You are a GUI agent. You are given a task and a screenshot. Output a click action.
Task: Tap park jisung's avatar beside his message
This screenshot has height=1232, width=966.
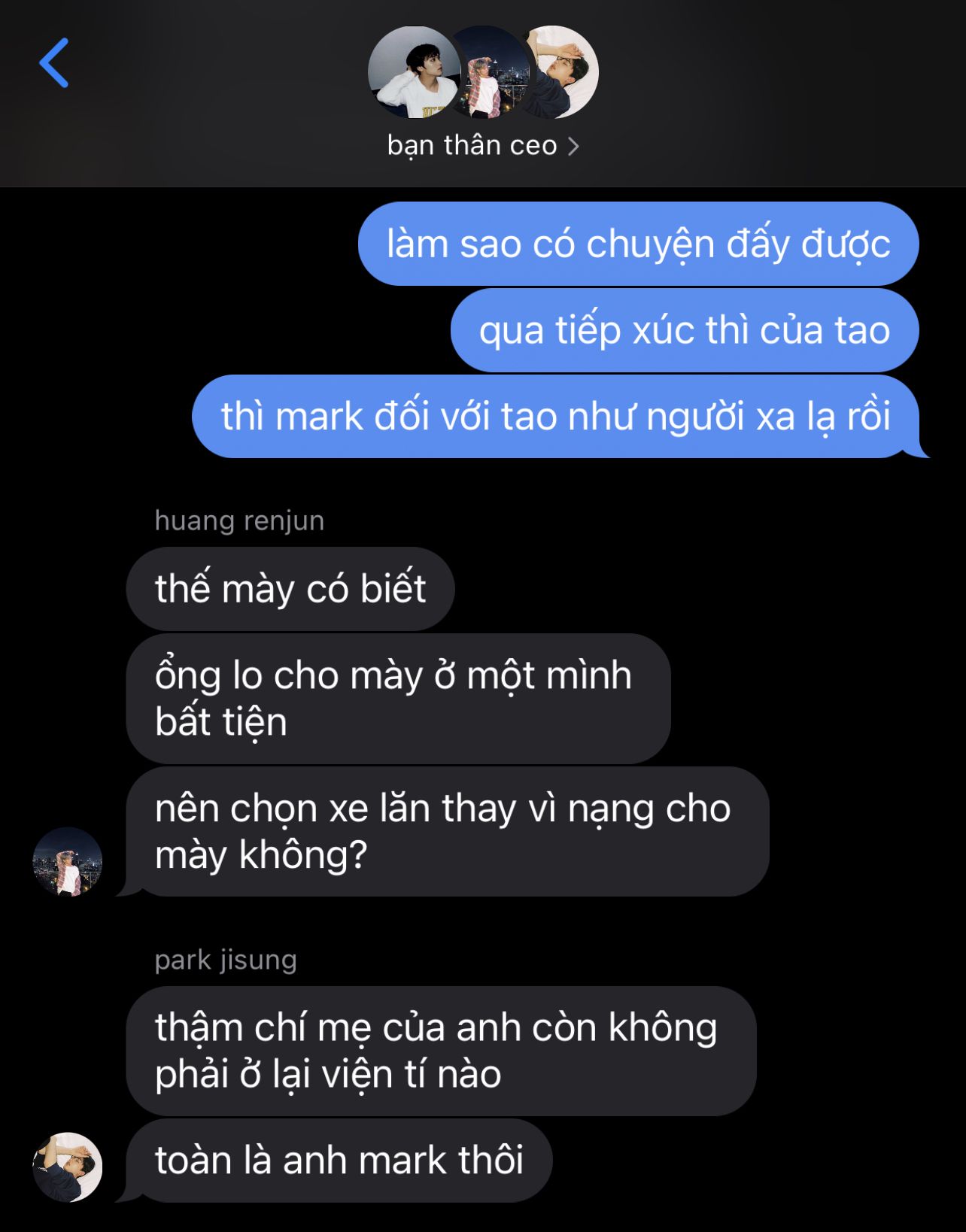click(68, 1167)
